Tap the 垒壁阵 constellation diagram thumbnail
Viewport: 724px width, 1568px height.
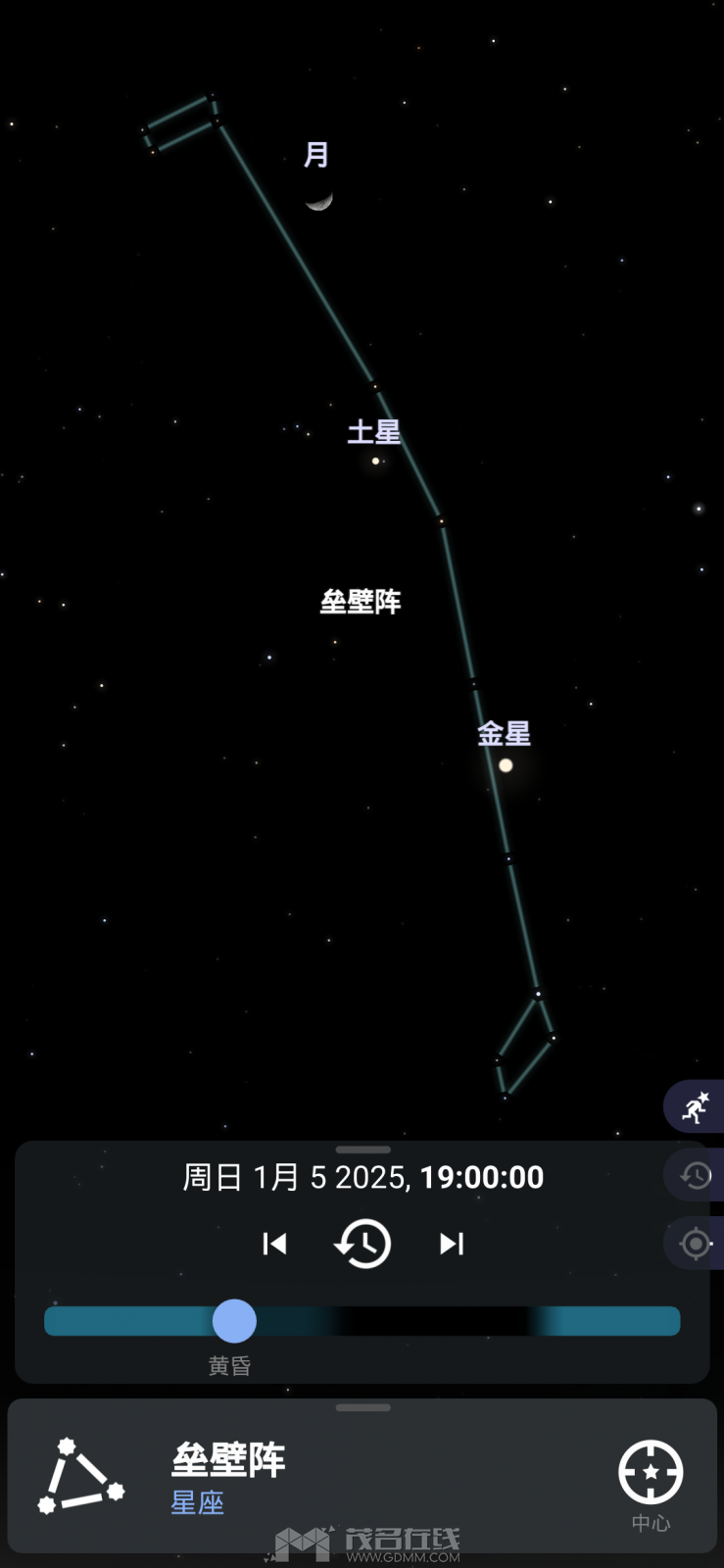[81, 1475]
